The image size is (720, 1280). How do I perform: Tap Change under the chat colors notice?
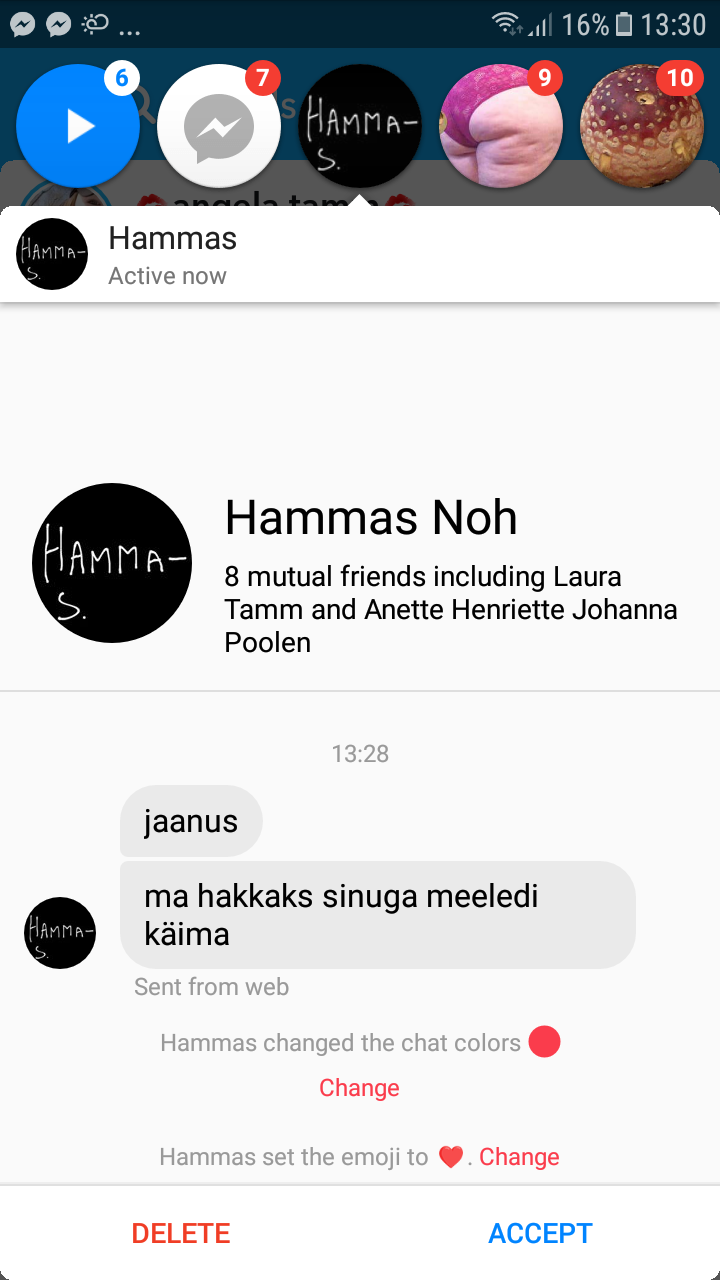(359, 1088)
